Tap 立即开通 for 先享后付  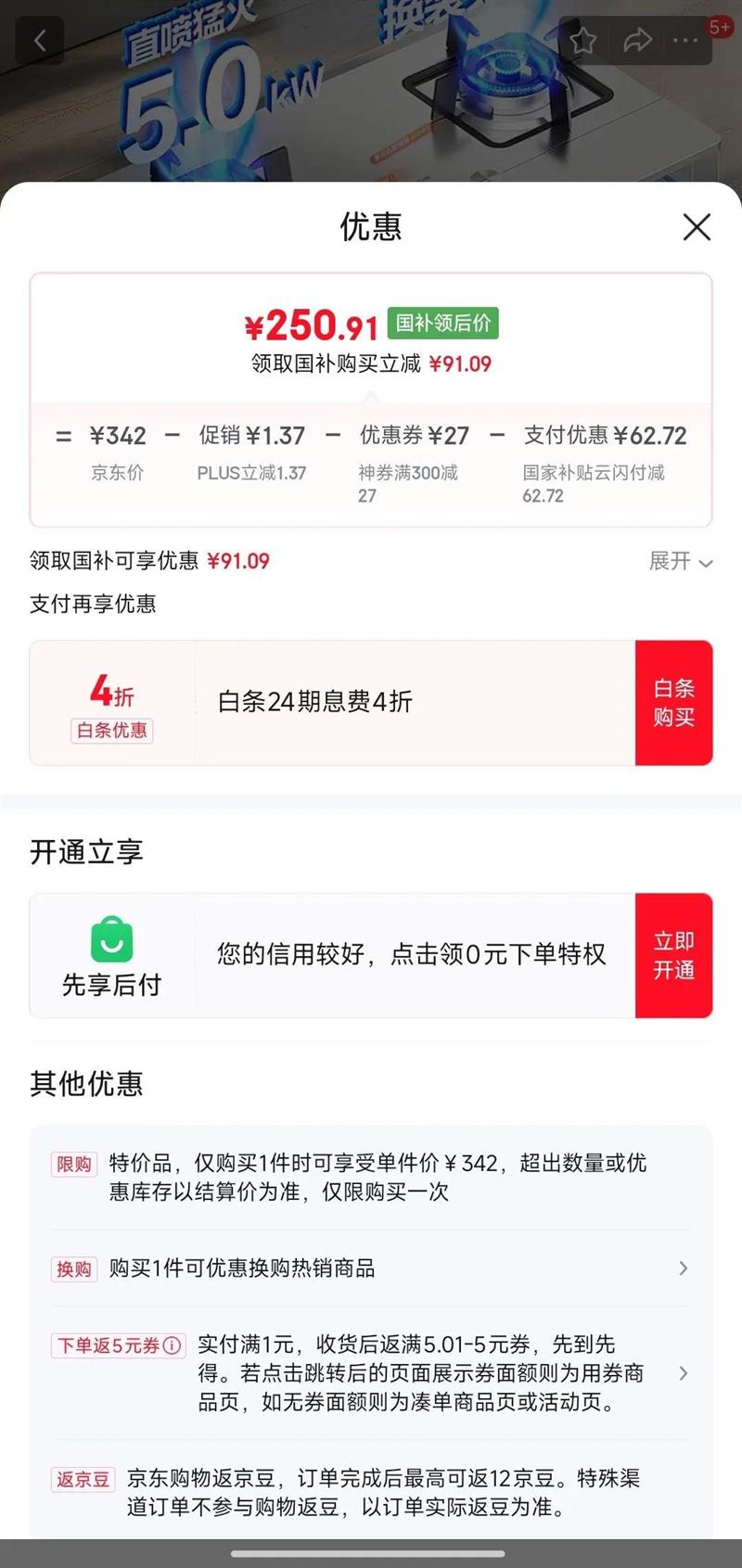point(674,956)
